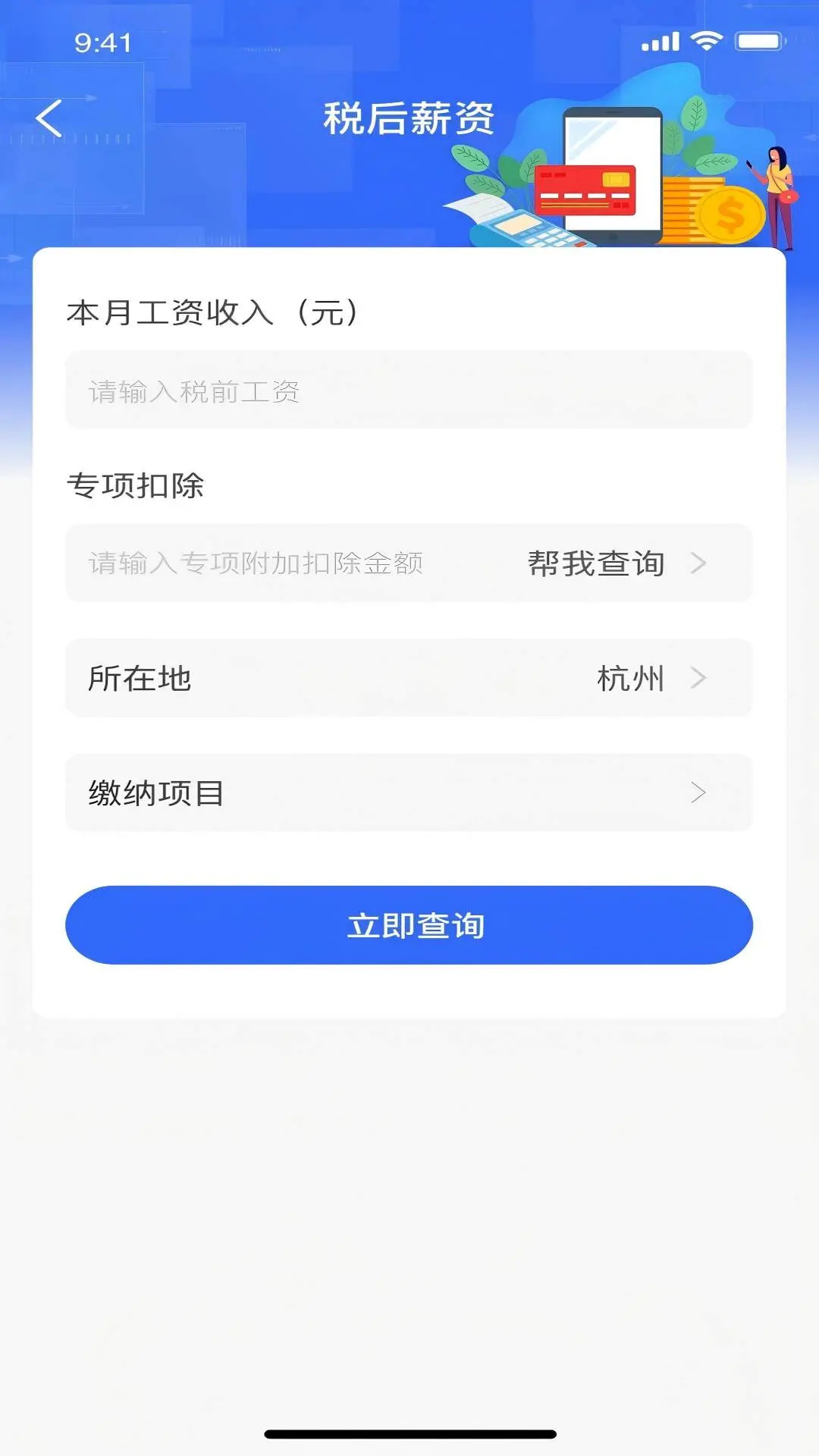This screenshot has width=819, height=1456.
Task: Open the 缴纳项目 options via chevron
Action: [x=698, y=793]
